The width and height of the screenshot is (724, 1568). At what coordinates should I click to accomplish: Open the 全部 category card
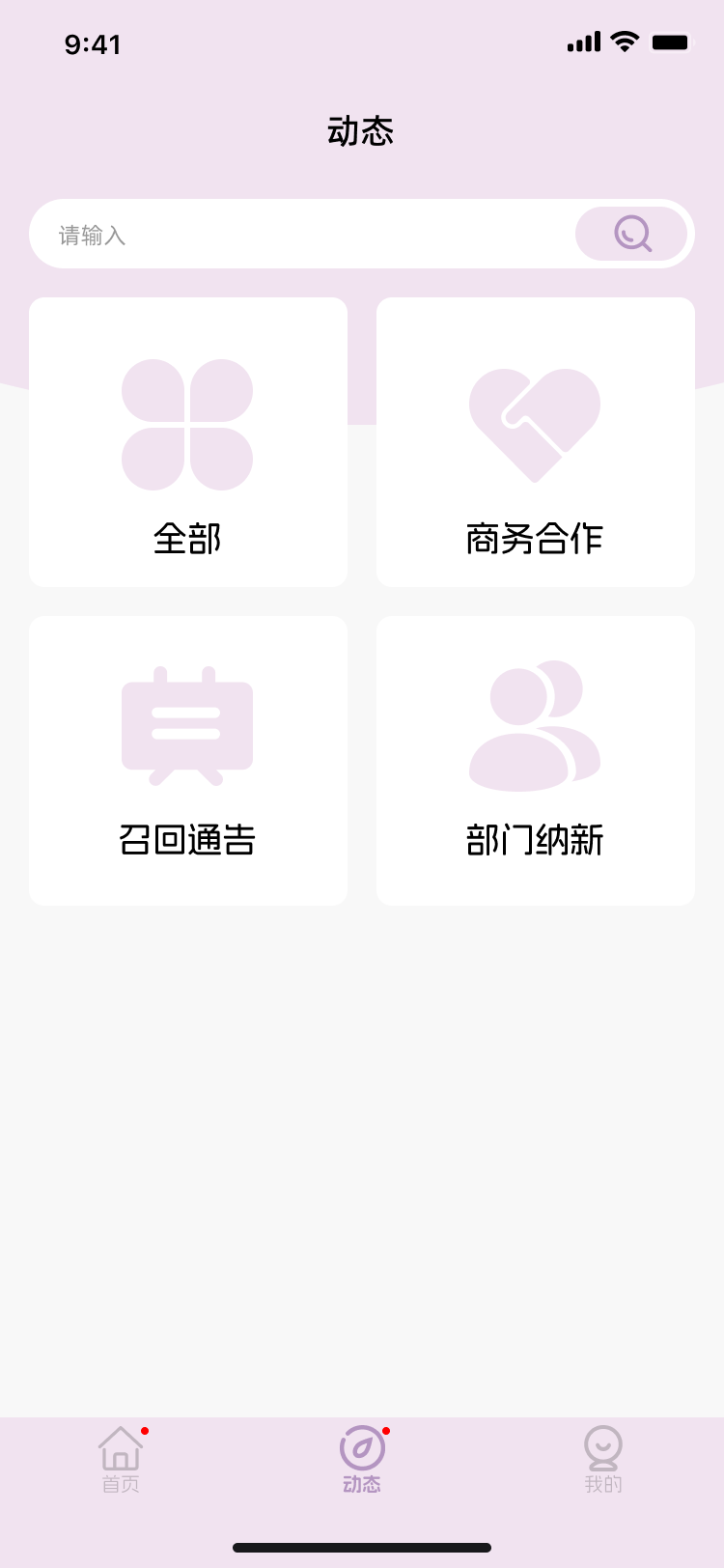(188, 442)
